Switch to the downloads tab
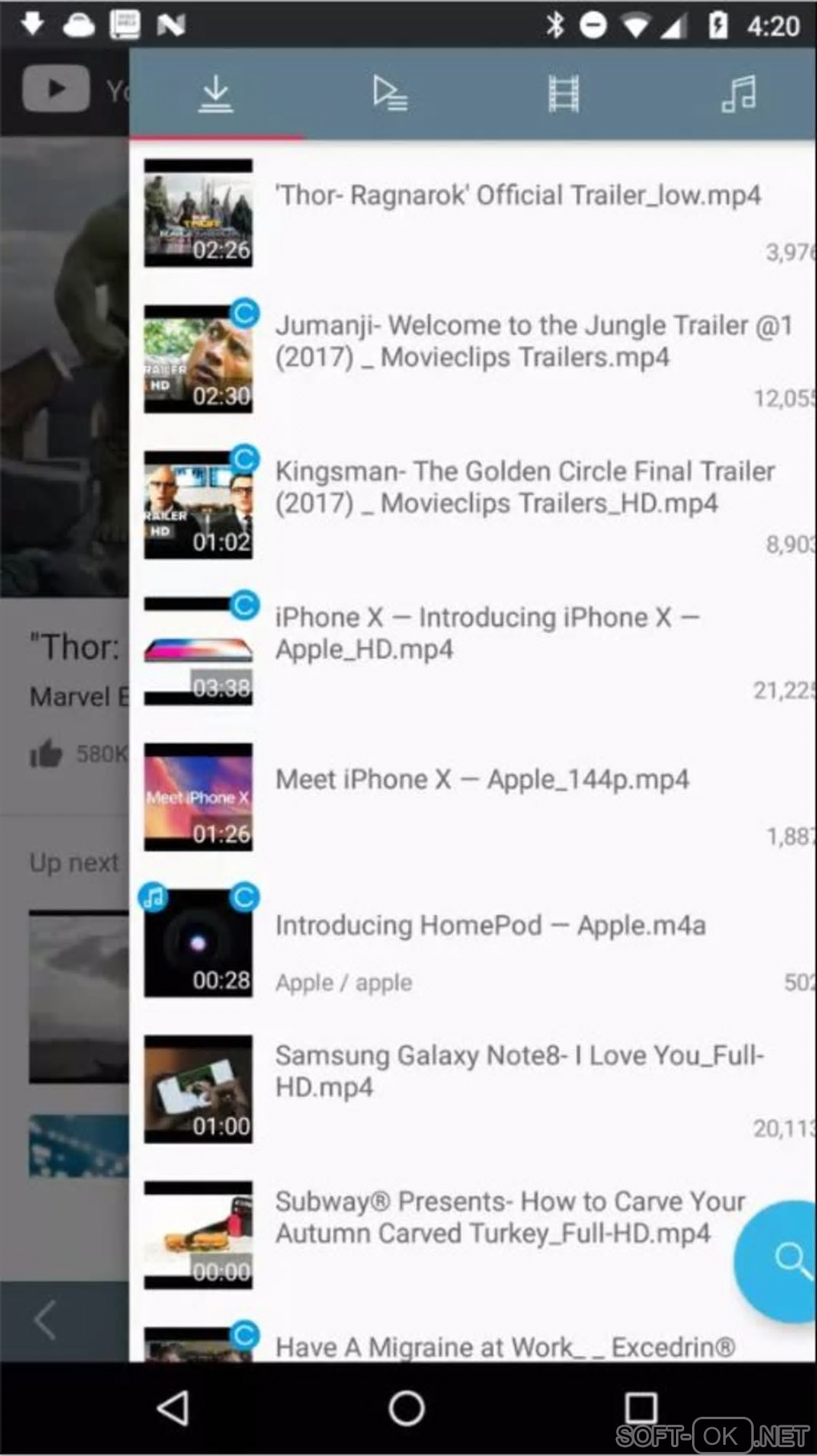 [215, 95]
